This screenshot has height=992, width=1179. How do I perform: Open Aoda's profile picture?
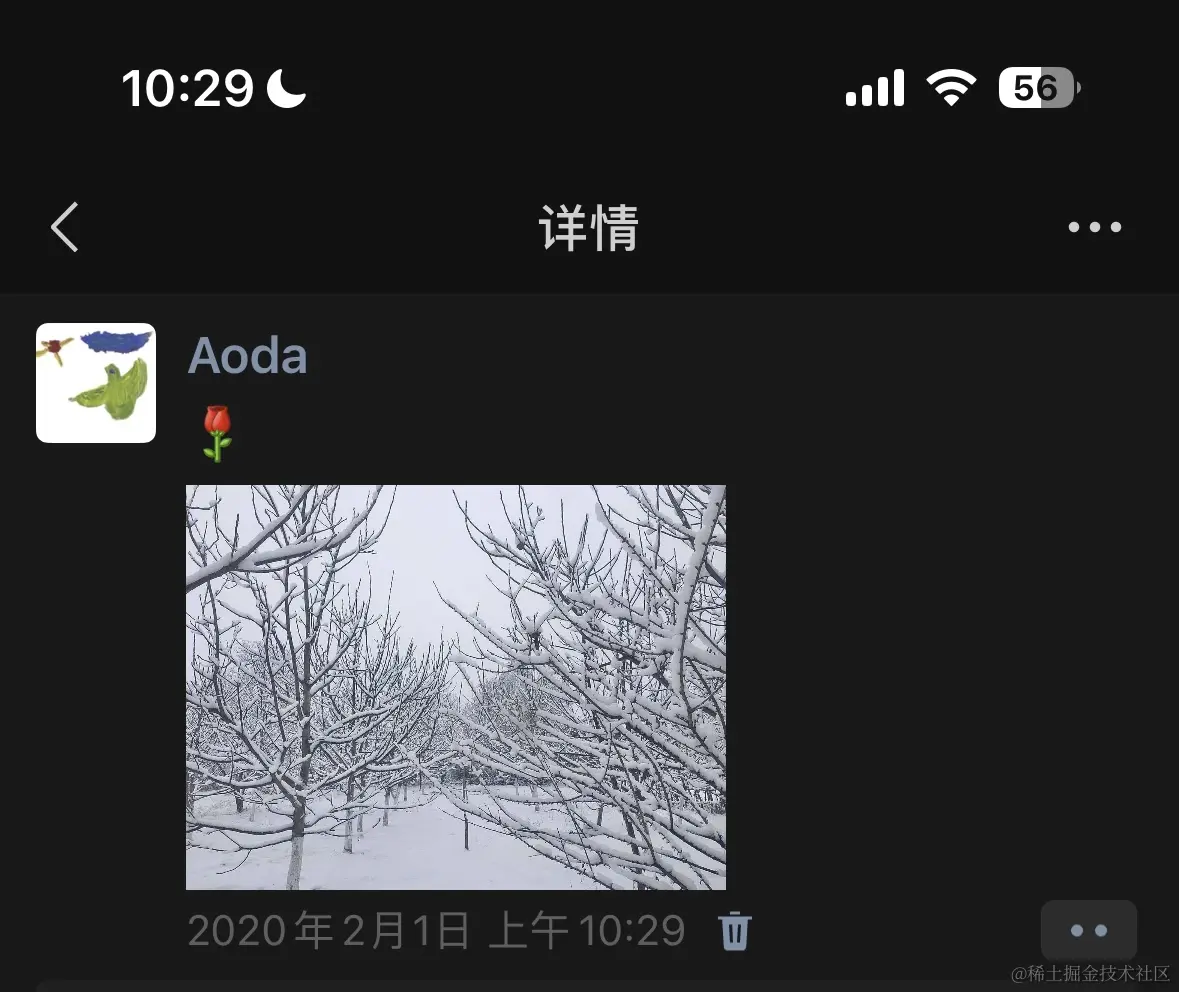96,383
